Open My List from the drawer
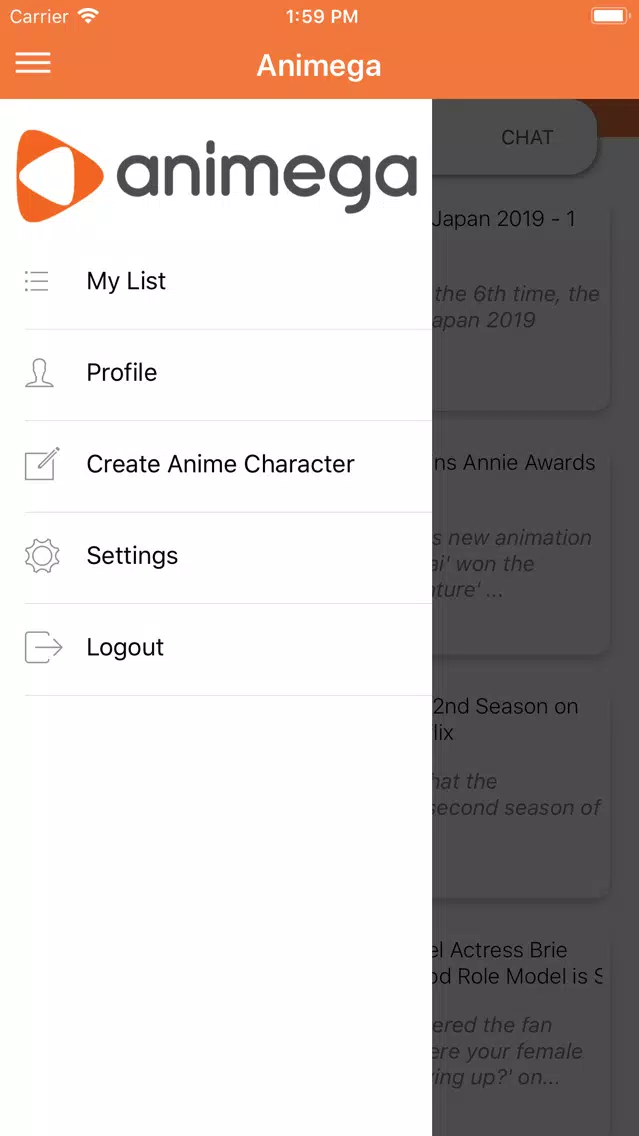This screenshot has height=1136, width=639. [x=216, y=283]
